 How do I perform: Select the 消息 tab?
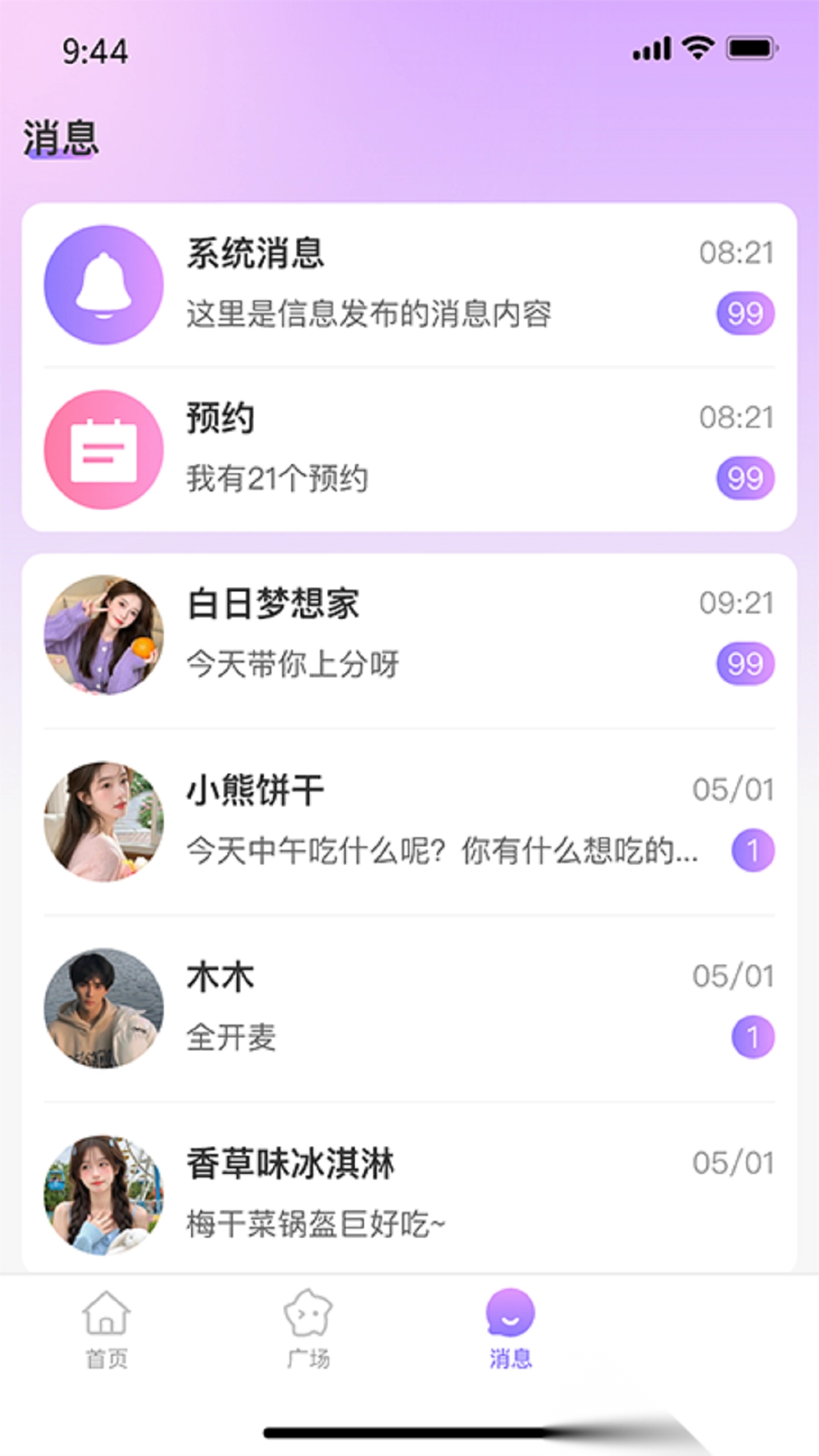510,1329
